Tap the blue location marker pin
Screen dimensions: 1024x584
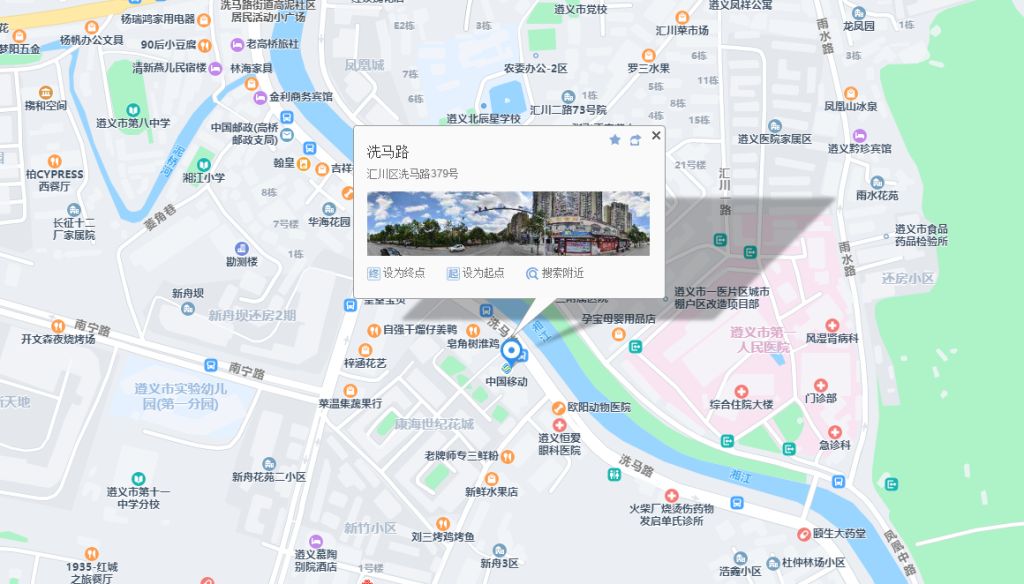[x=512, y=351]
